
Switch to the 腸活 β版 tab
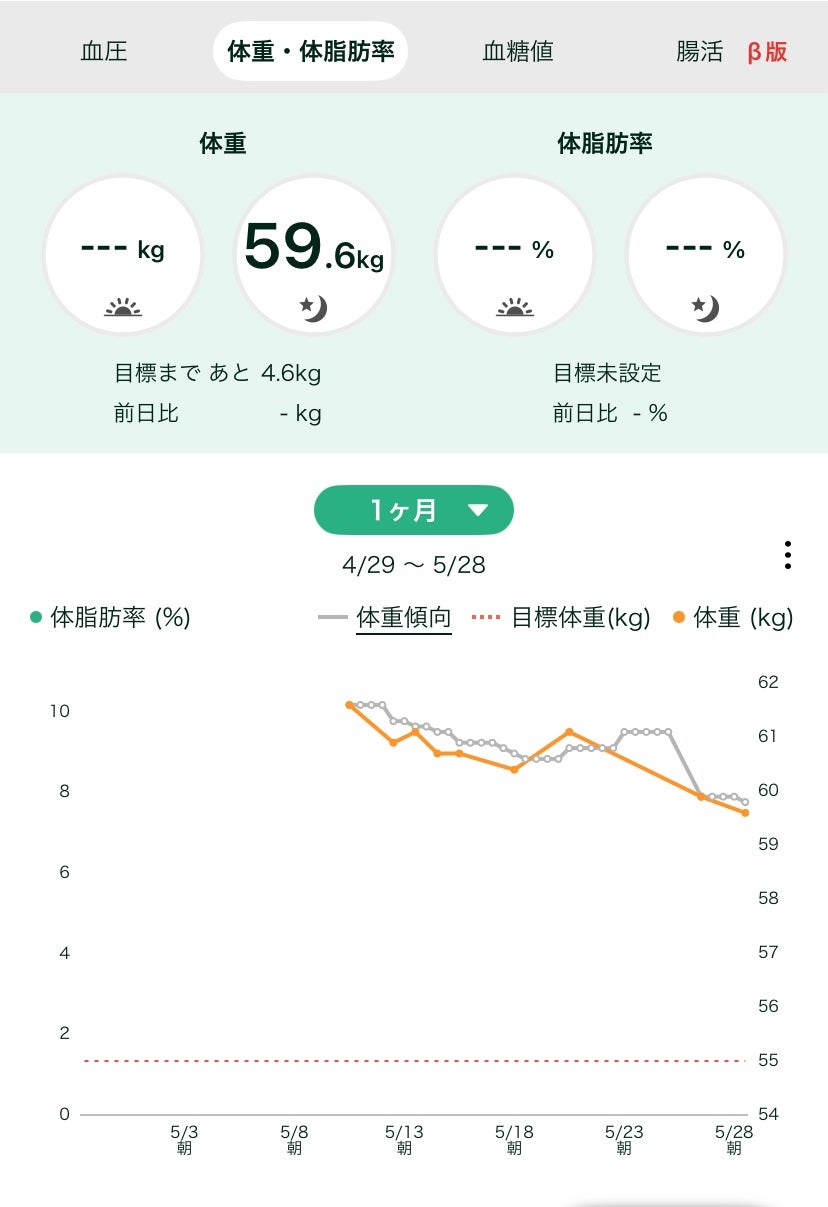[731, 52]
